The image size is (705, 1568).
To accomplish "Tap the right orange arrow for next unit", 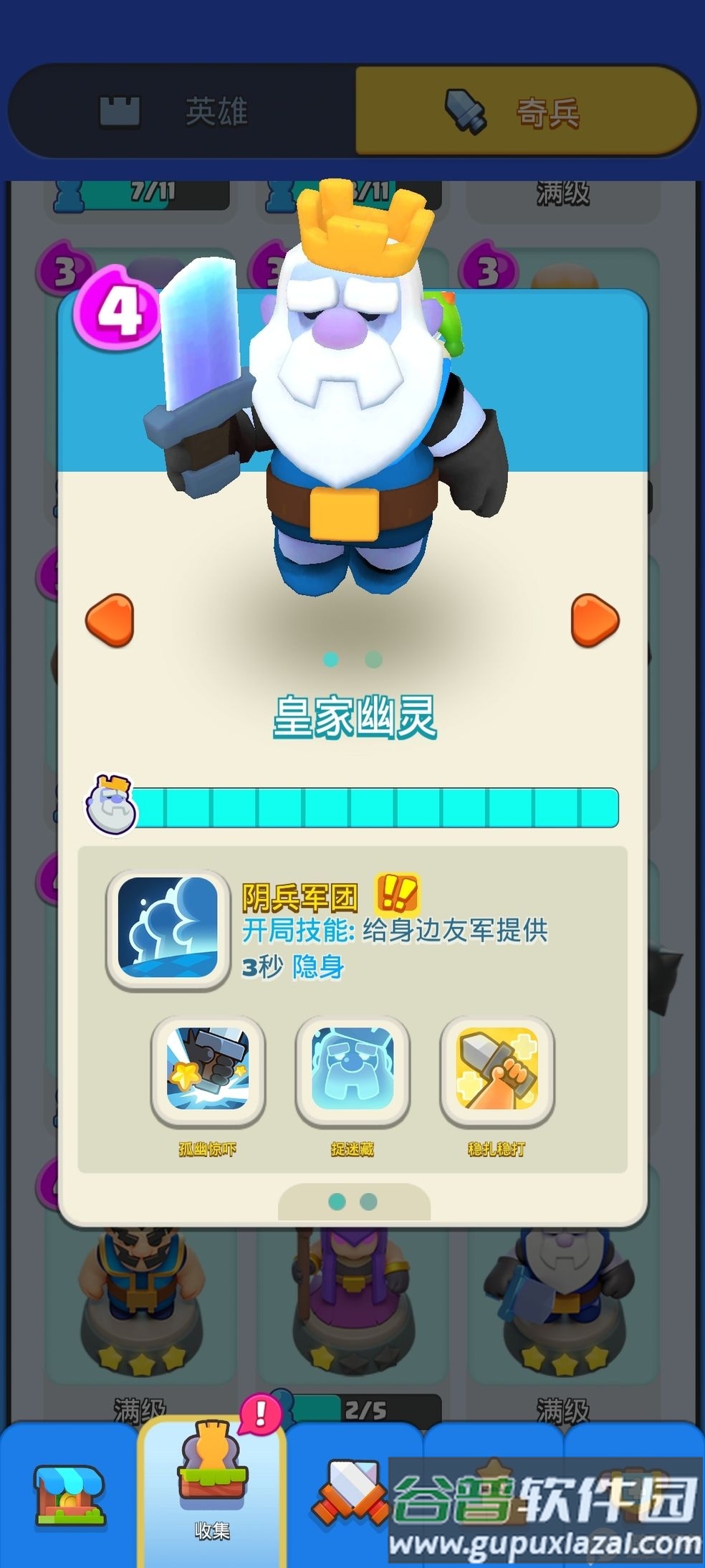I will pyautogui.click(x=595, y=621).
